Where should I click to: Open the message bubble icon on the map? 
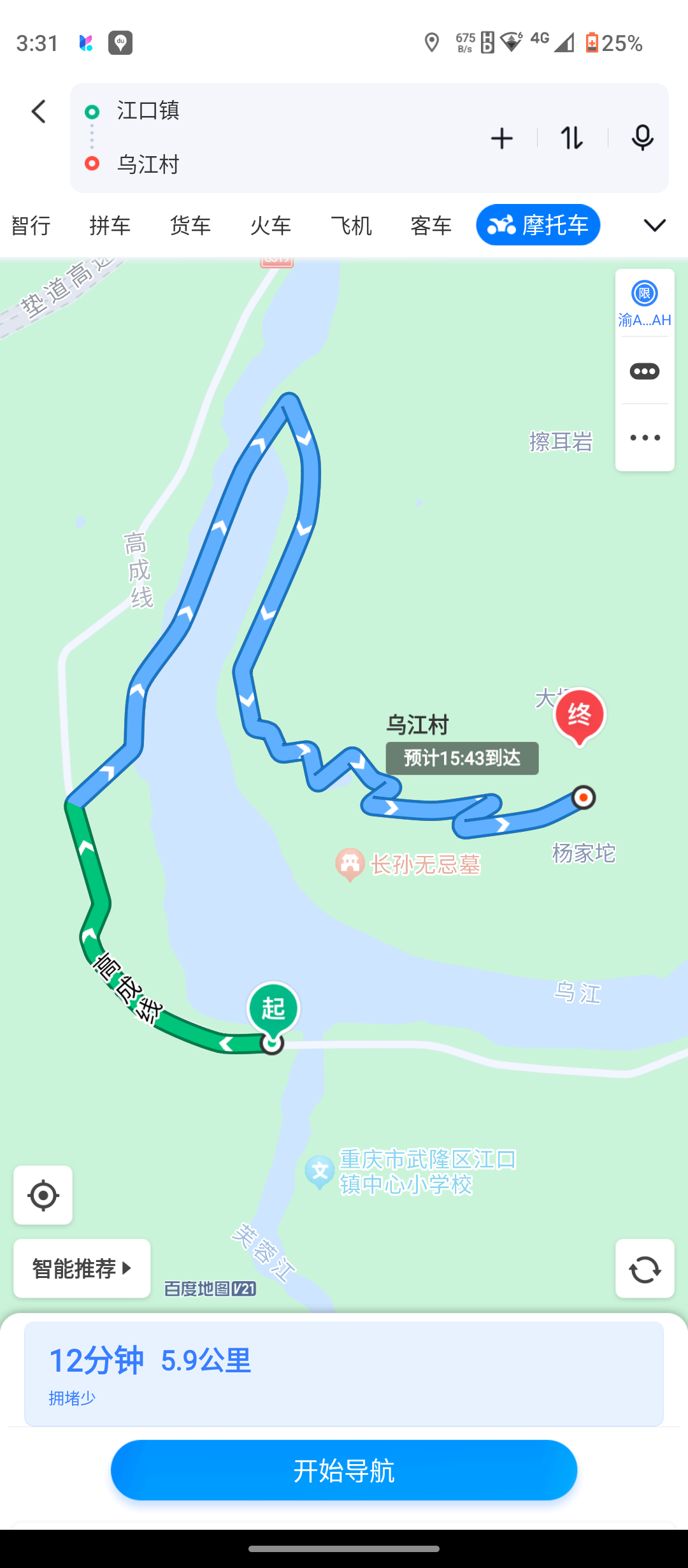point(645,371)
